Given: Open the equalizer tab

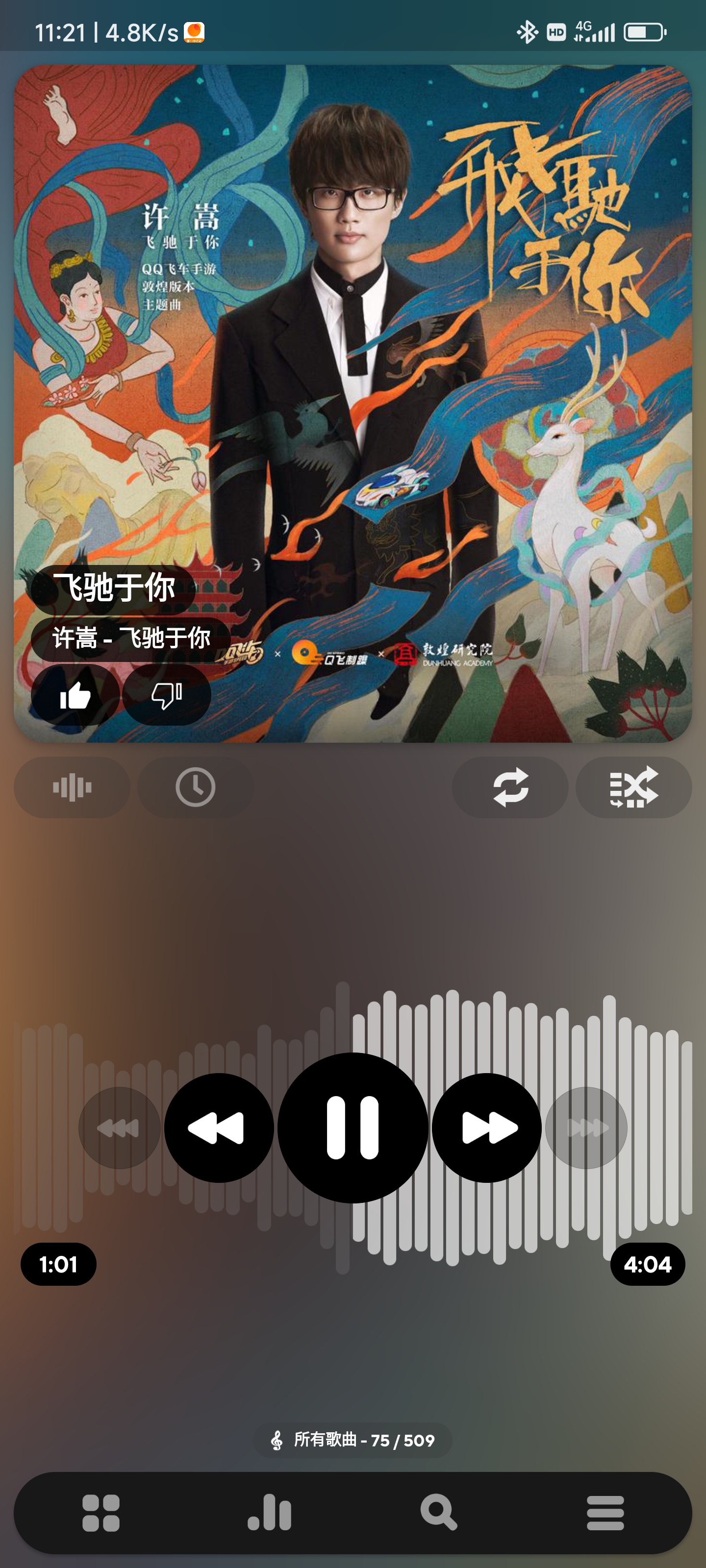Looking at the screenshot, I should pyautogui.click(x=269, y=1513).
